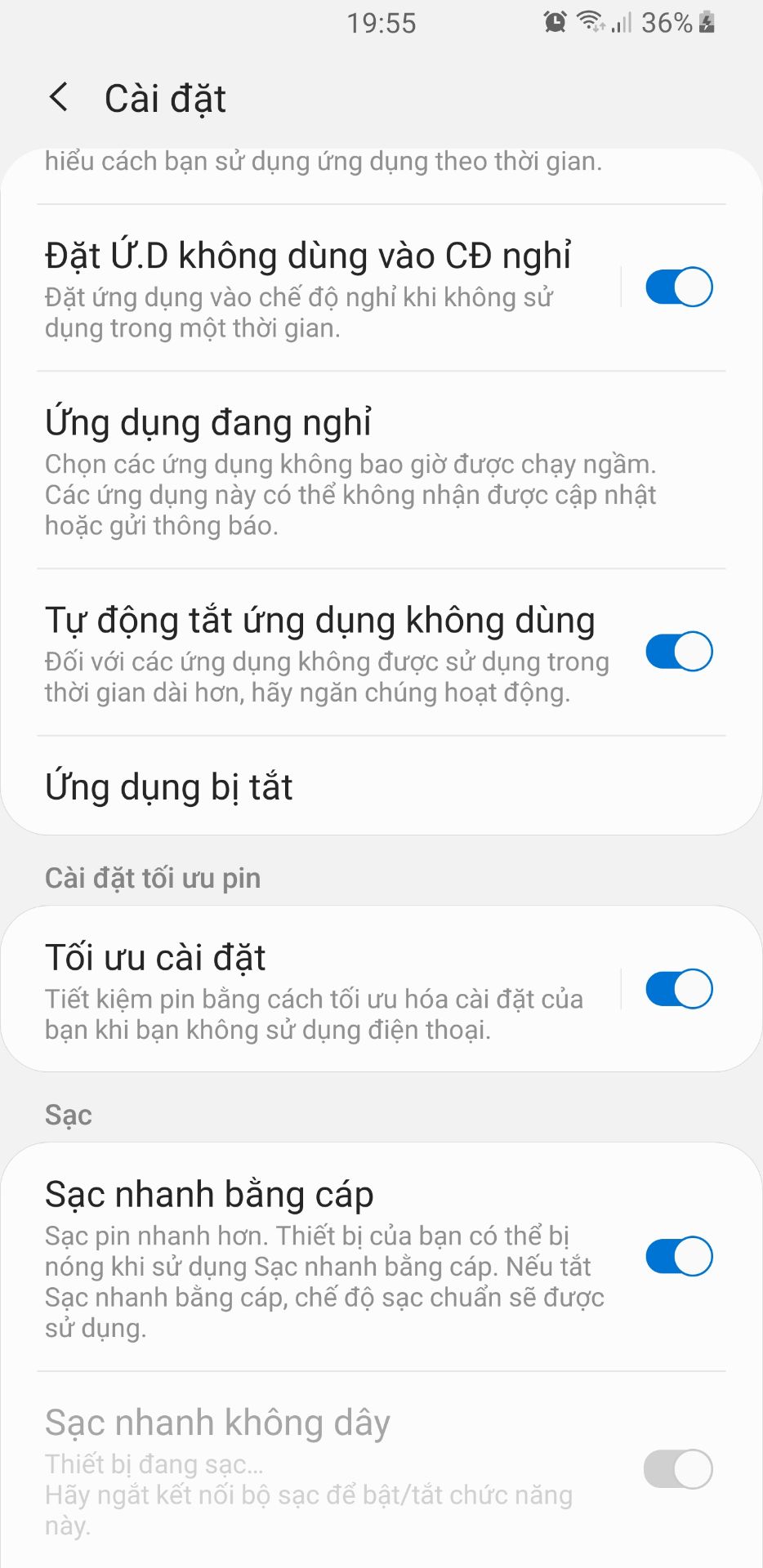Open Ứng dụng đang nghỉ
This screenshot has height=1568, width=763.
click(381, 470)
